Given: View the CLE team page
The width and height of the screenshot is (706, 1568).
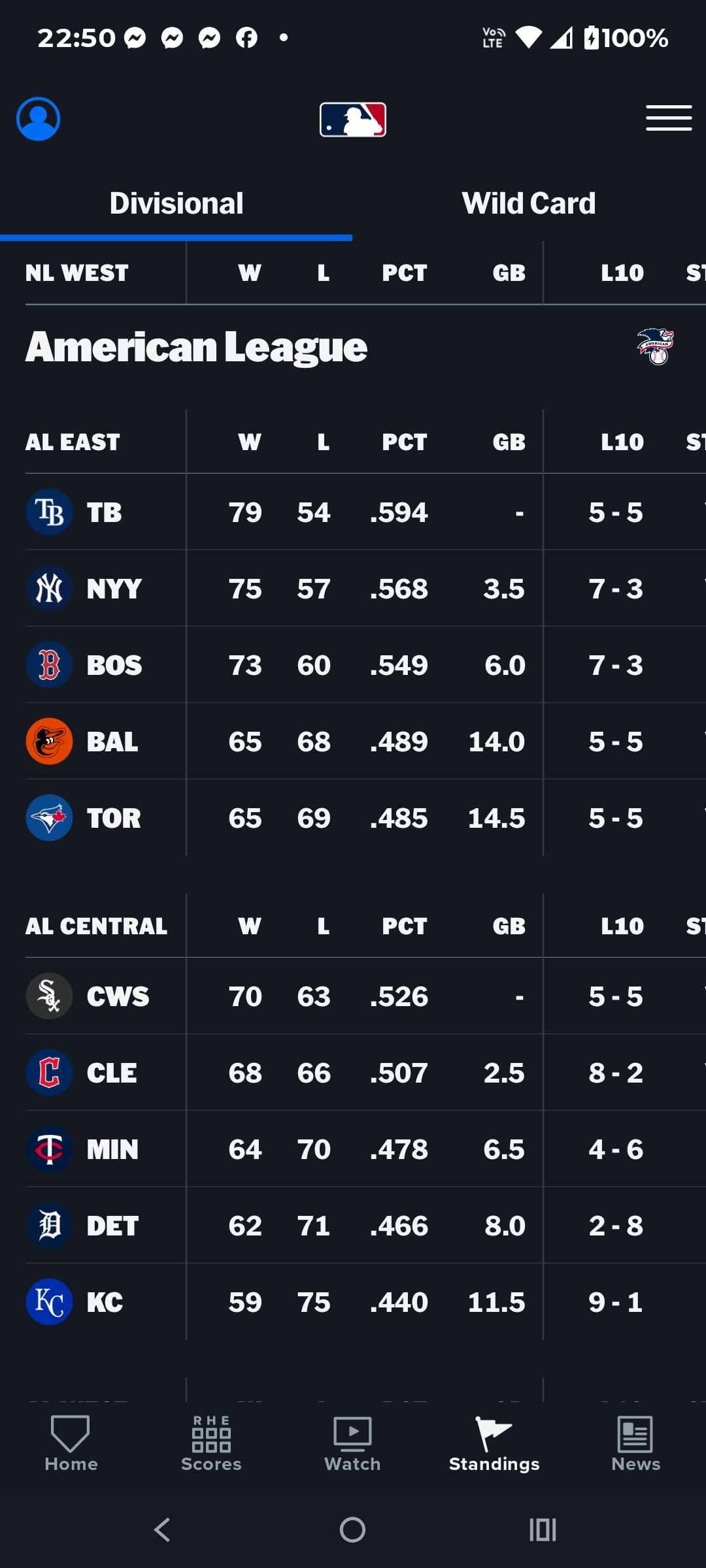Looking at the screenshot, I should tap(365, 1073).
